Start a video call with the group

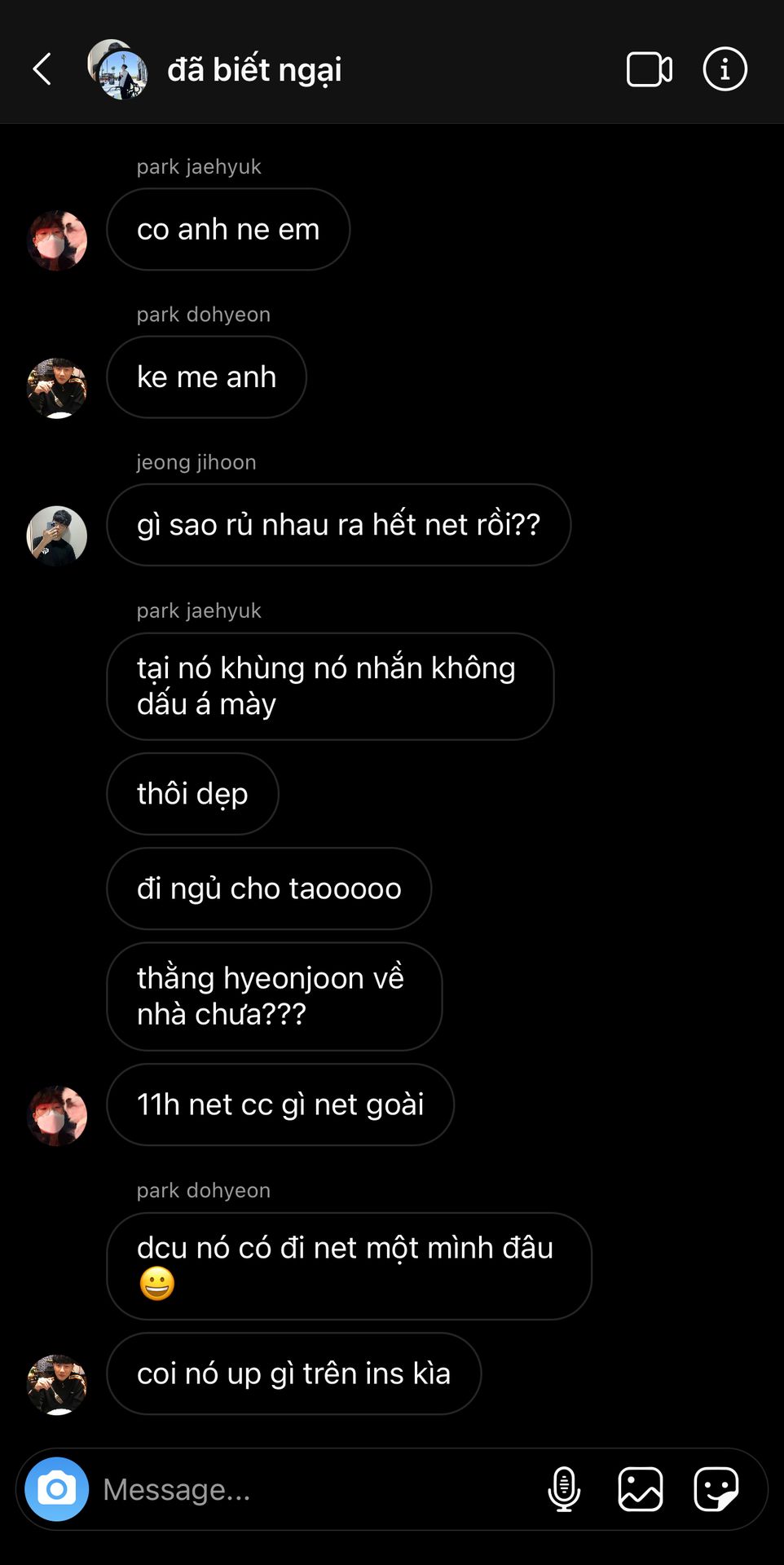coord(649,69)
